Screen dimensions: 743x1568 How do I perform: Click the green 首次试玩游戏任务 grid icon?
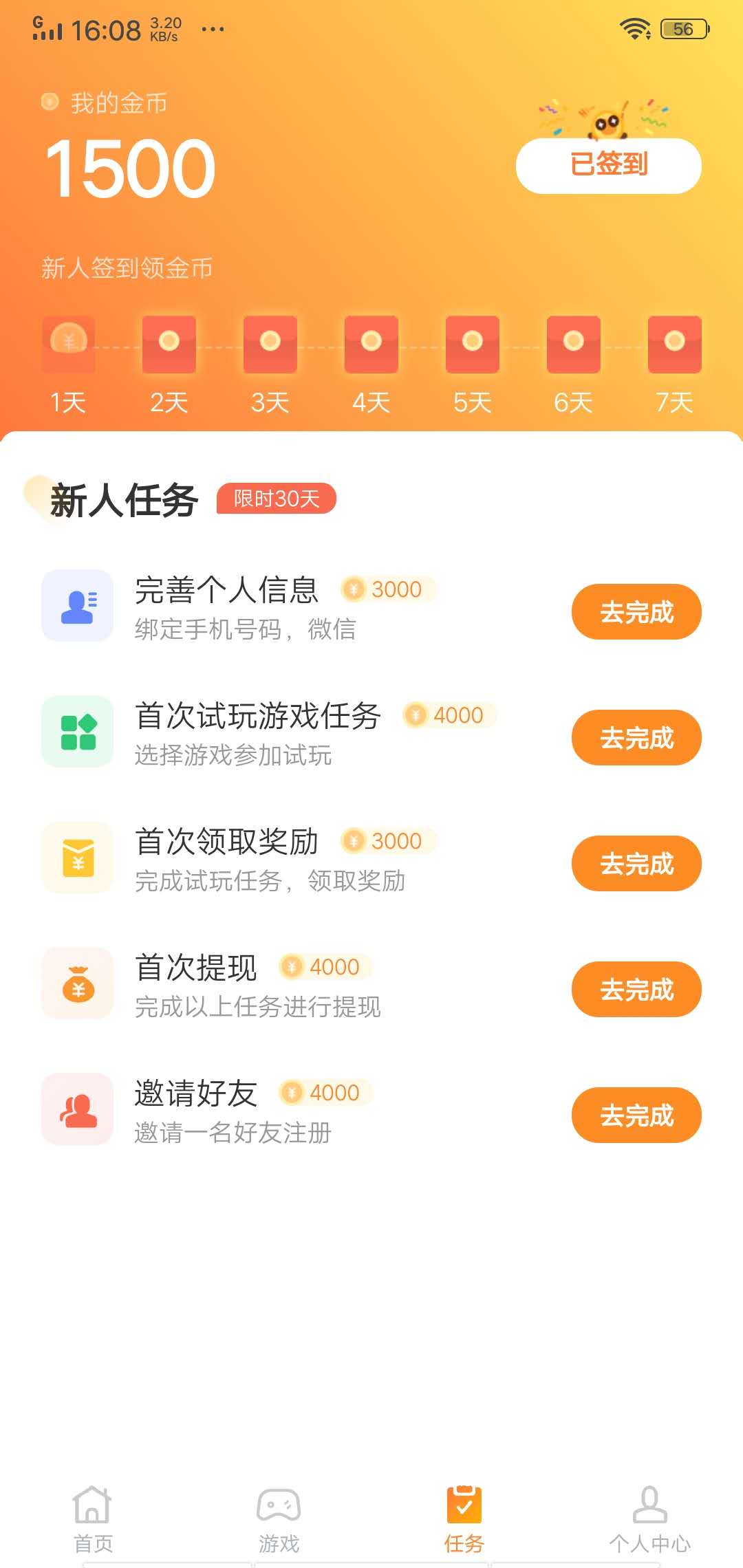(x=77, y=732)
